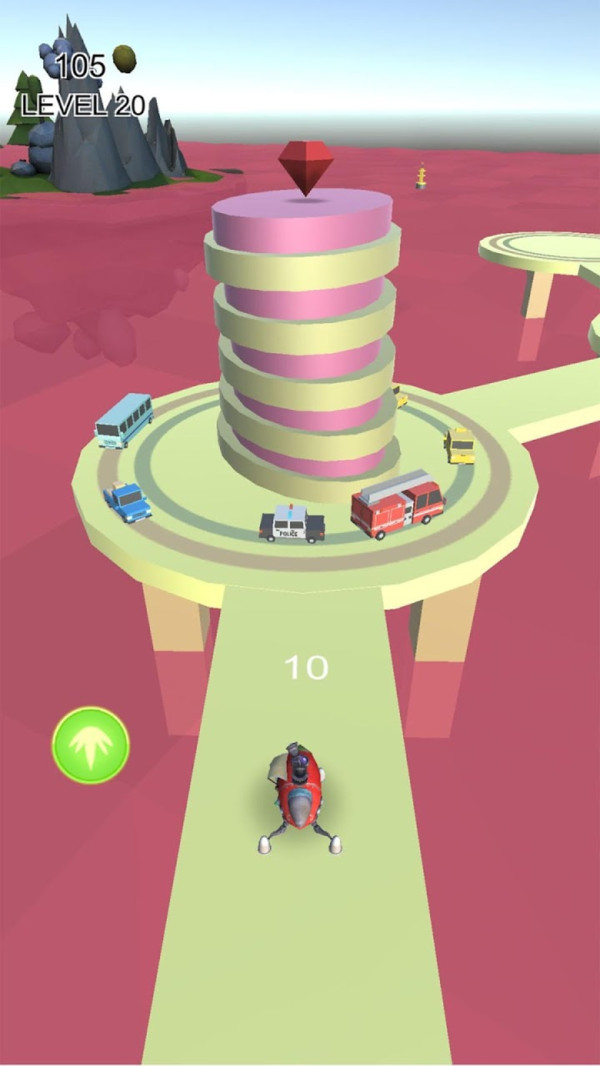Tap the green round boost button
The width and height of the screenshot is (600, 1066).
[x=90, y=745]
